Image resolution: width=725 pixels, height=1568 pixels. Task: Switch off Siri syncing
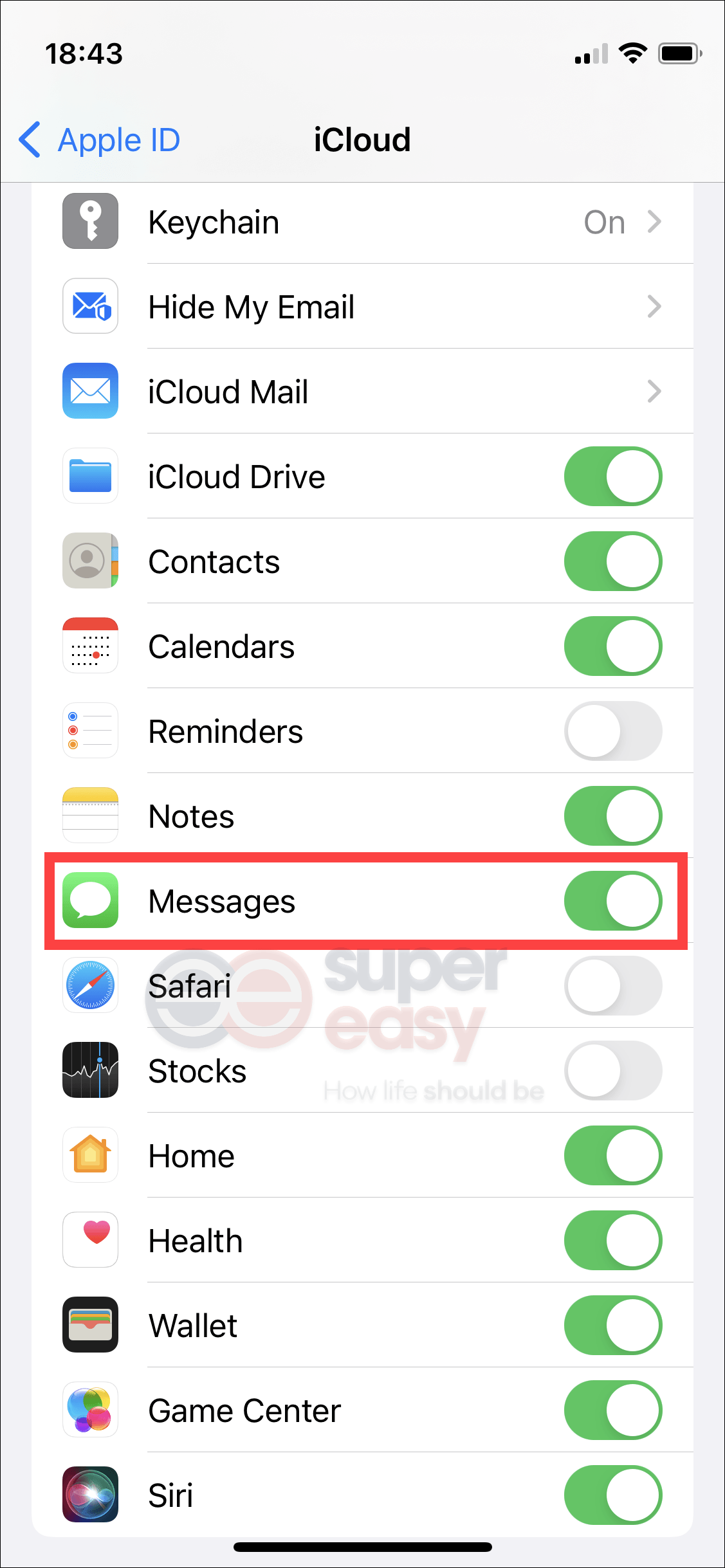(x=612, y=1495)
